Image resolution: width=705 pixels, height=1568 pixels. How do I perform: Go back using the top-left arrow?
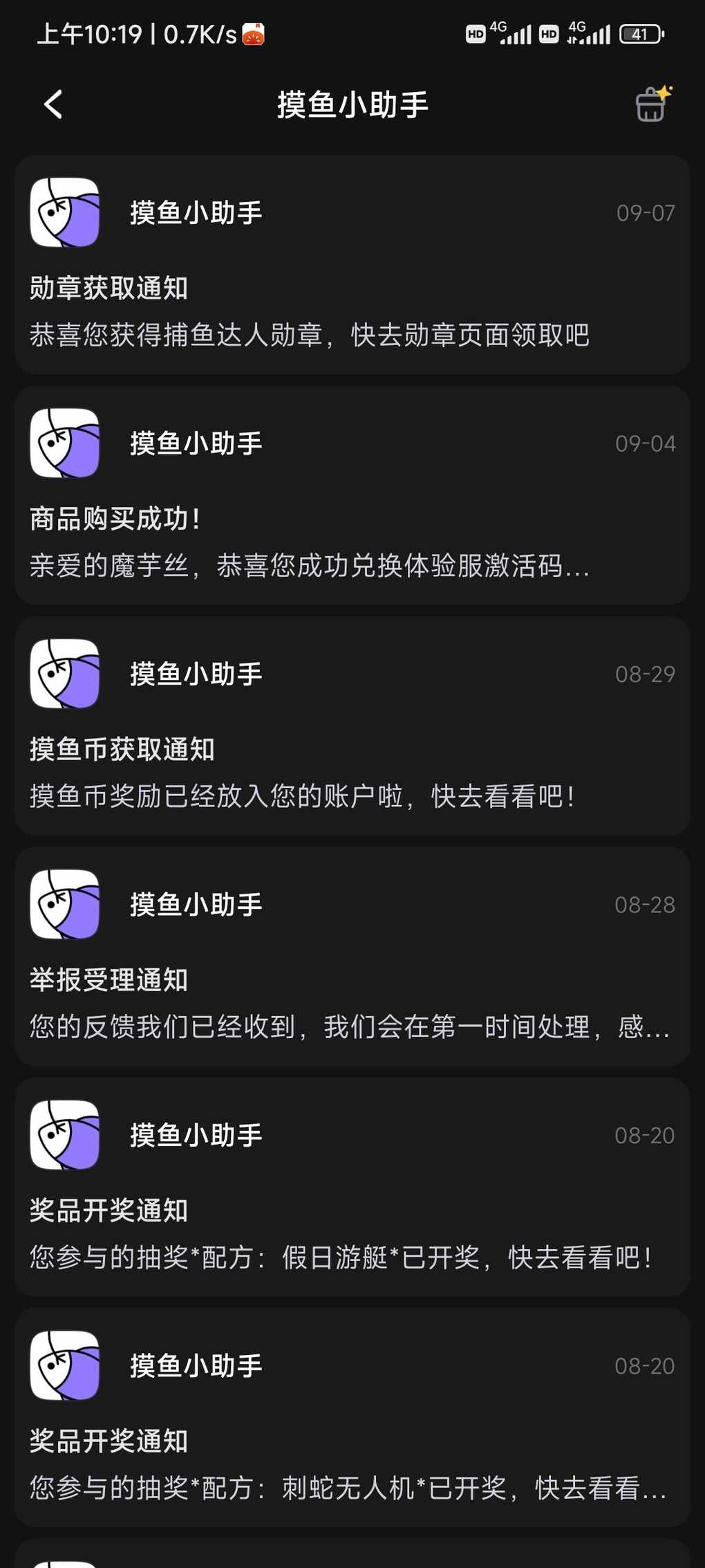[53, 104]
